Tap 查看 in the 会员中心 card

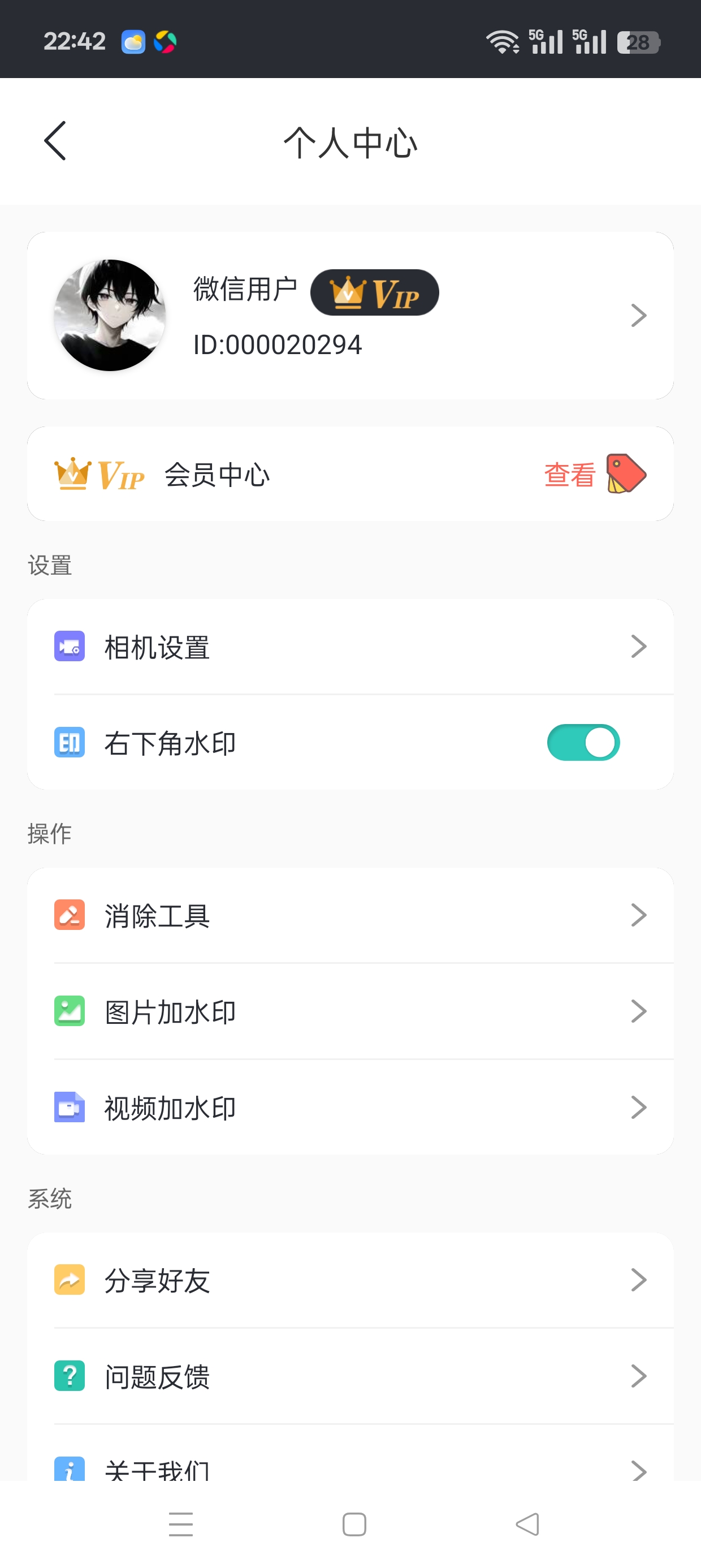(570, 475)
